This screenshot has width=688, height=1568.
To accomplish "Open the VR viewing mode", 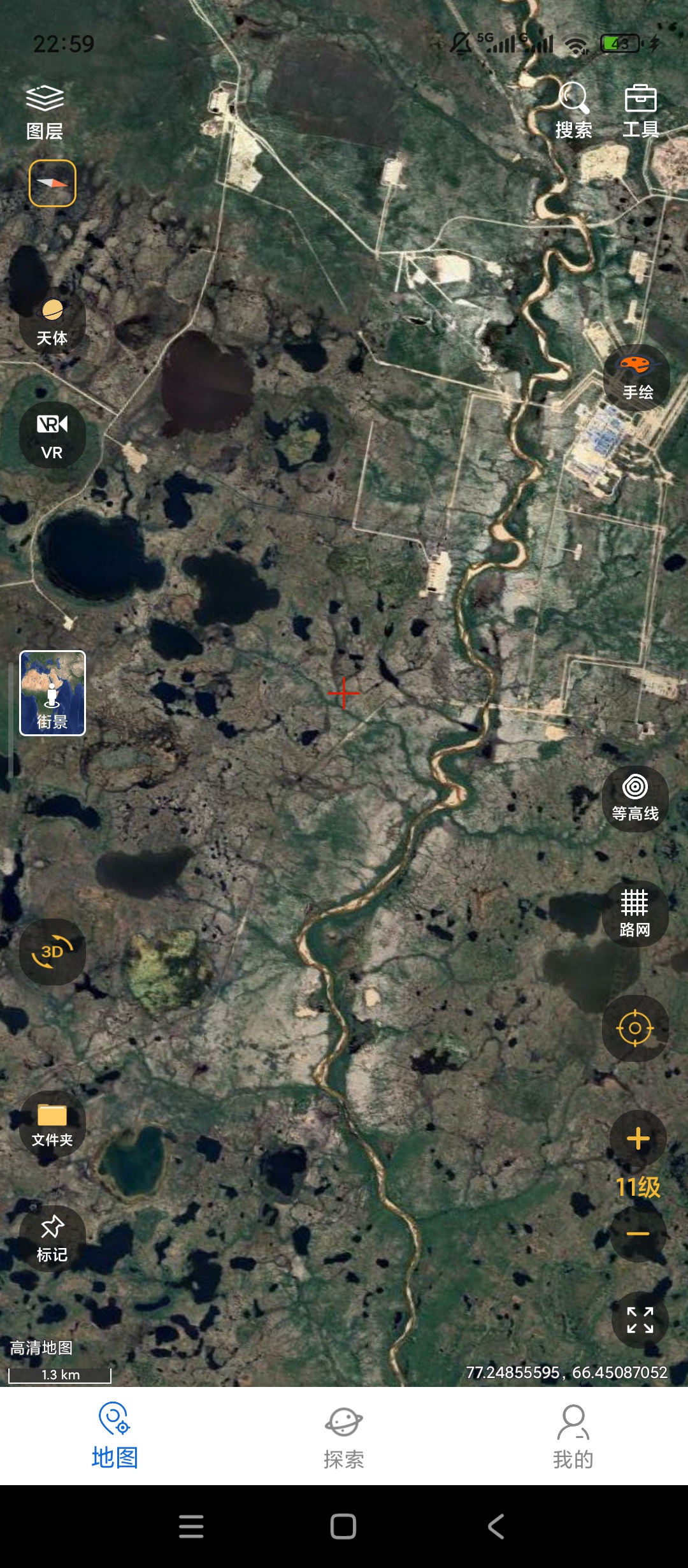I will [53, 435].
